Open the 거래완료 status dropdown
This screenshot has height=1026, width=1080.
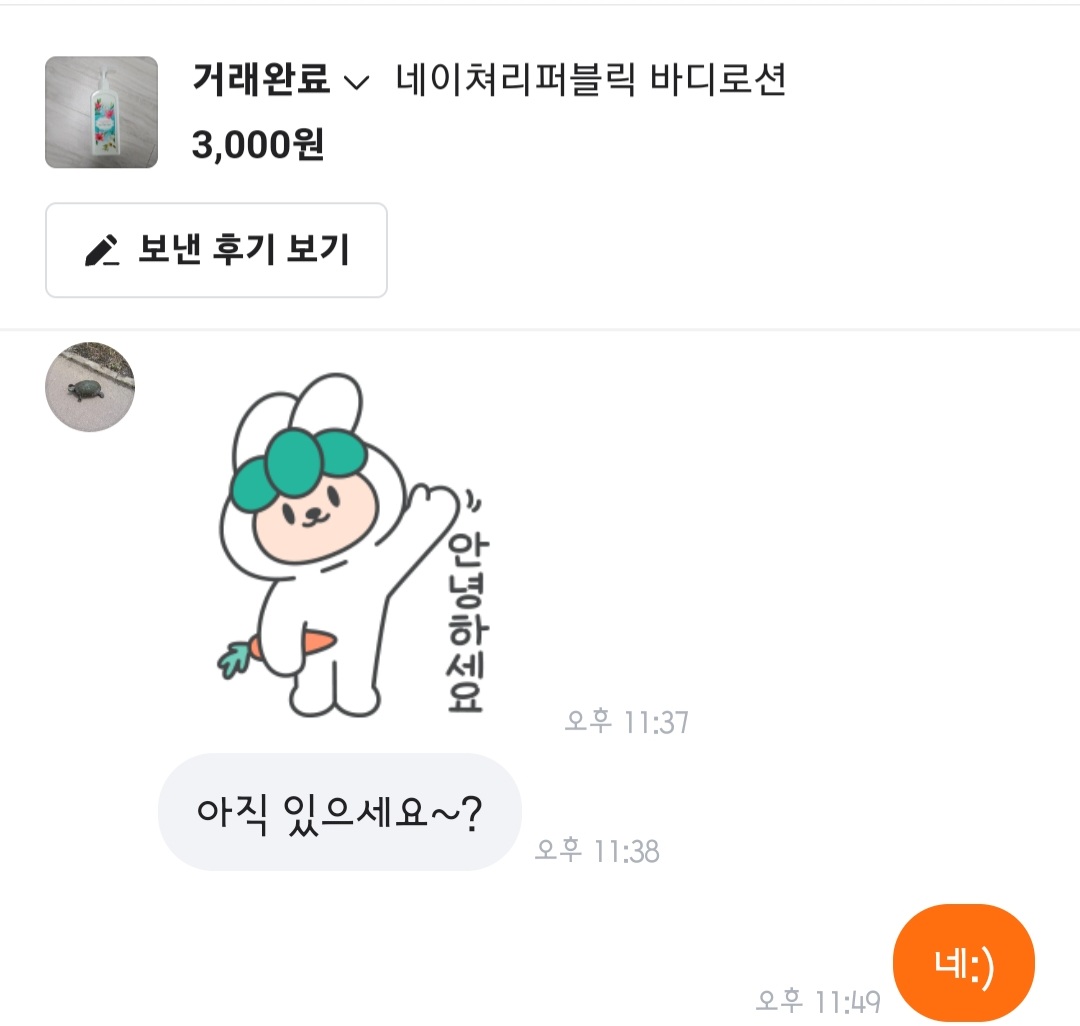click(281, 80)
